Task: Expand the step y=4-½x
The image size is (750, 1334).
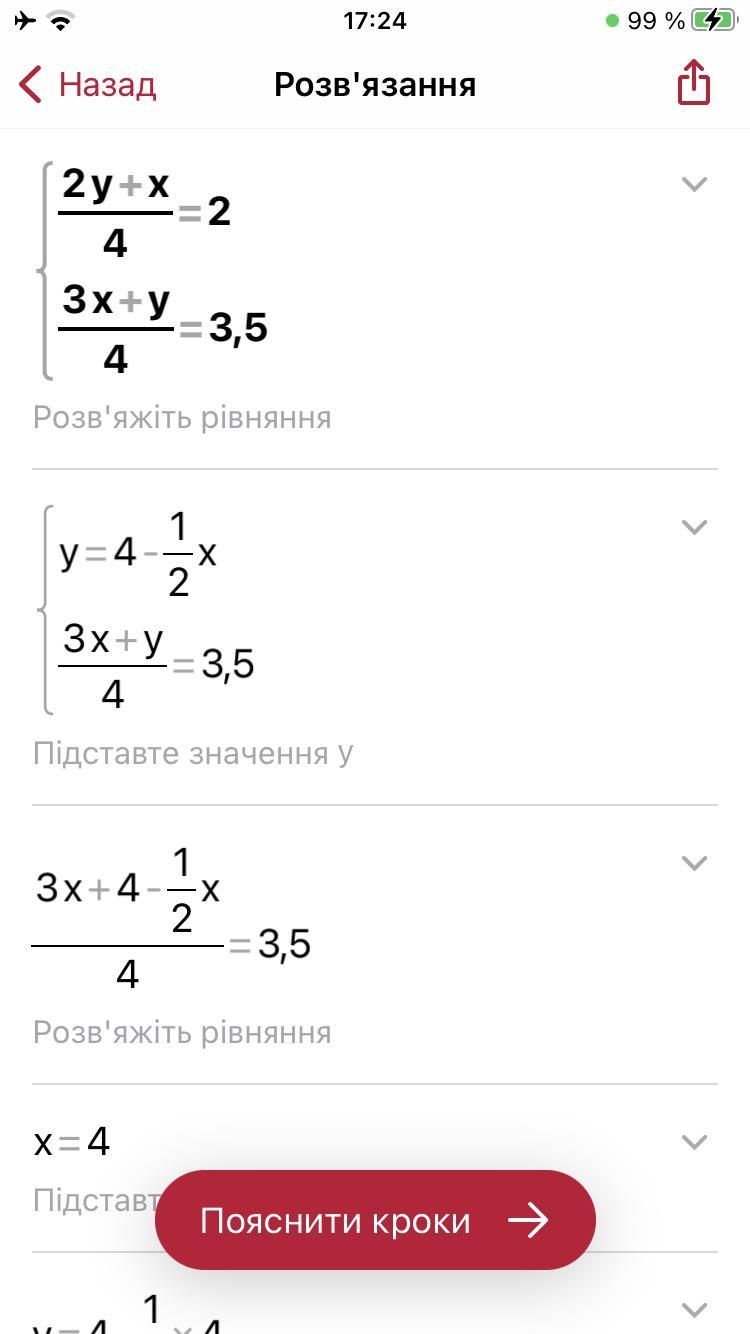Action: [x=694, y=527]
